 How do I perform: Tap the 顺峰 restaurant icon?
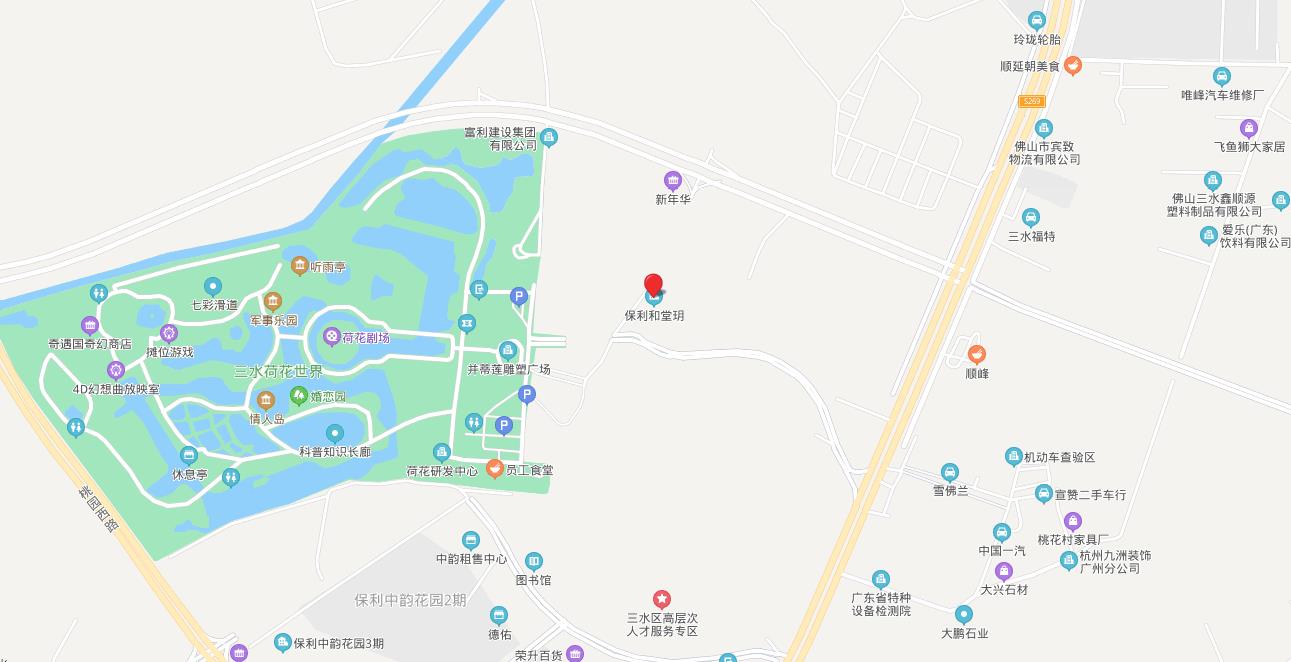(x=977, y=354)
